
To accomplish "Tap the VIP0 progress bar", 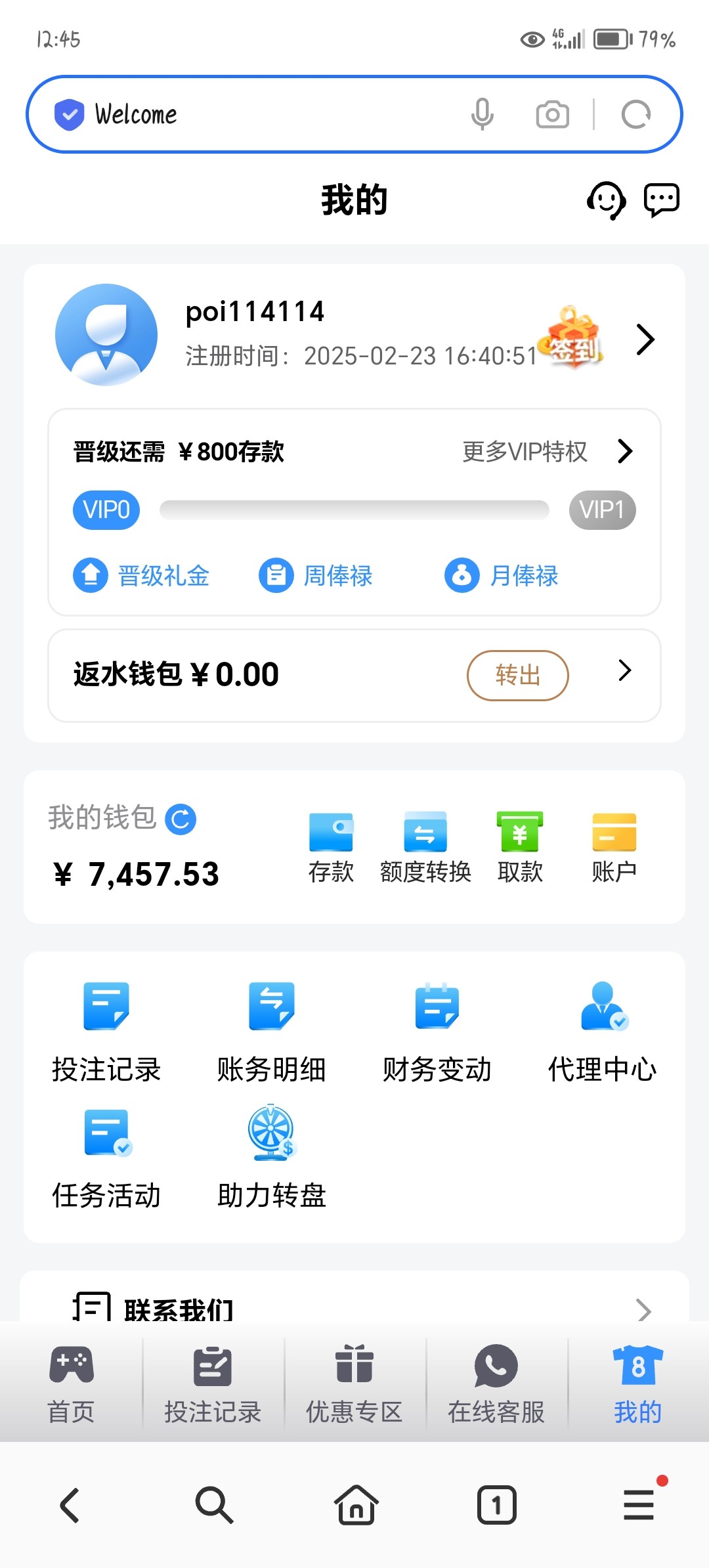I will (x=354, y=510).
